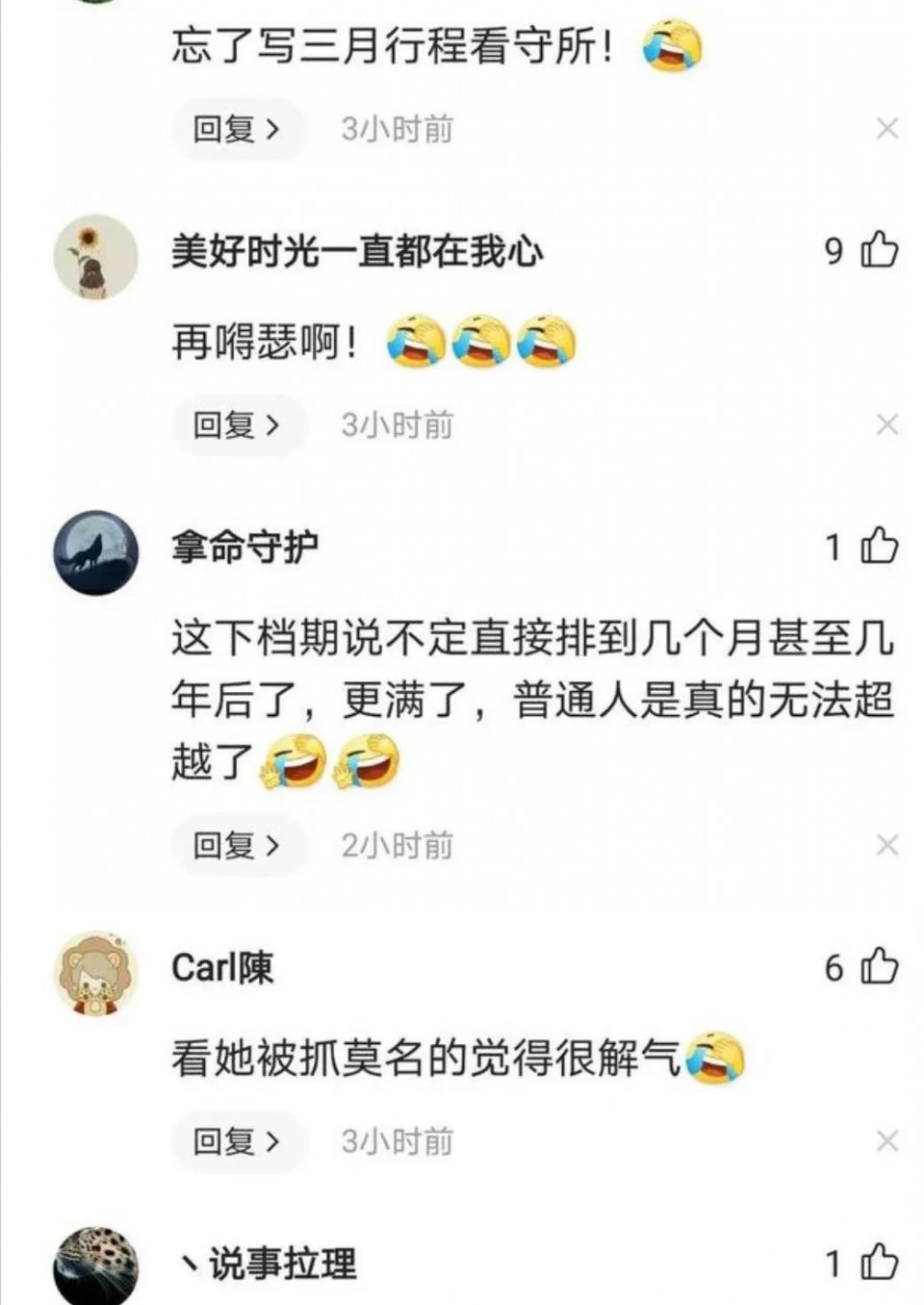Dismiss the 忘了写三月行程看守所 comment
Image resolution: width=924 pixels, height=1305 pixels.
click(x=886, y=129)
